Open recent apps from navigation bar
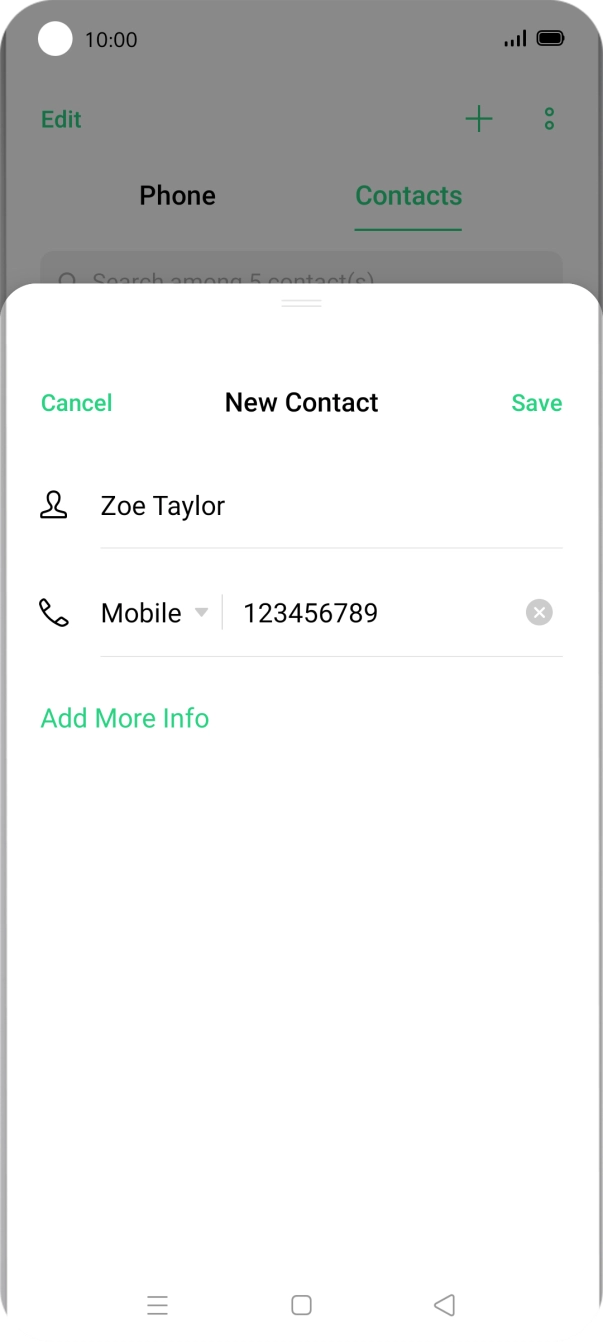The height and width of the screenshot is (1342, 603). click(157, 1305)
